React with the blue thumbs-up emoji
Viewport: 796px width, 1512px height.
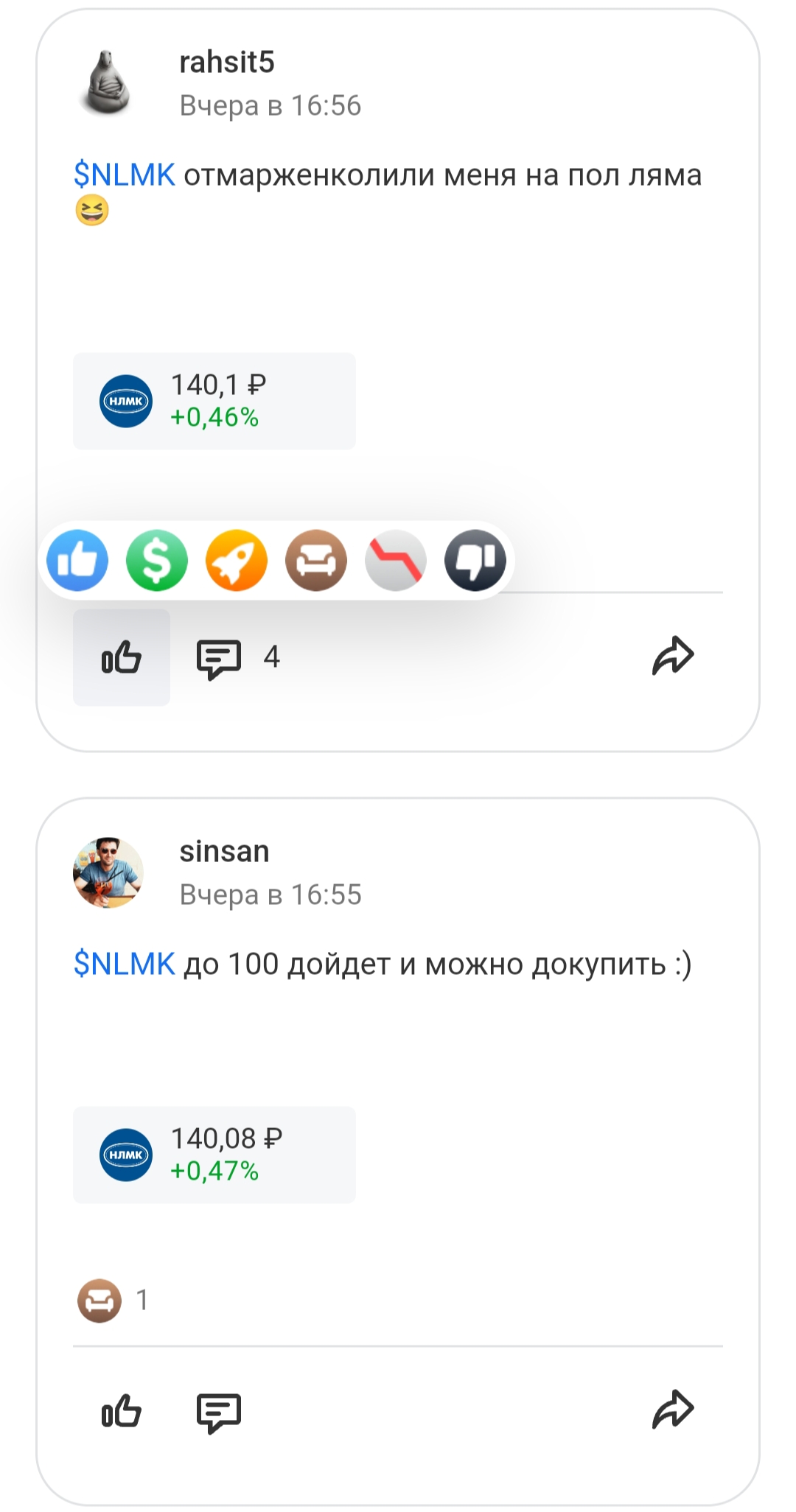pos(77,561)
